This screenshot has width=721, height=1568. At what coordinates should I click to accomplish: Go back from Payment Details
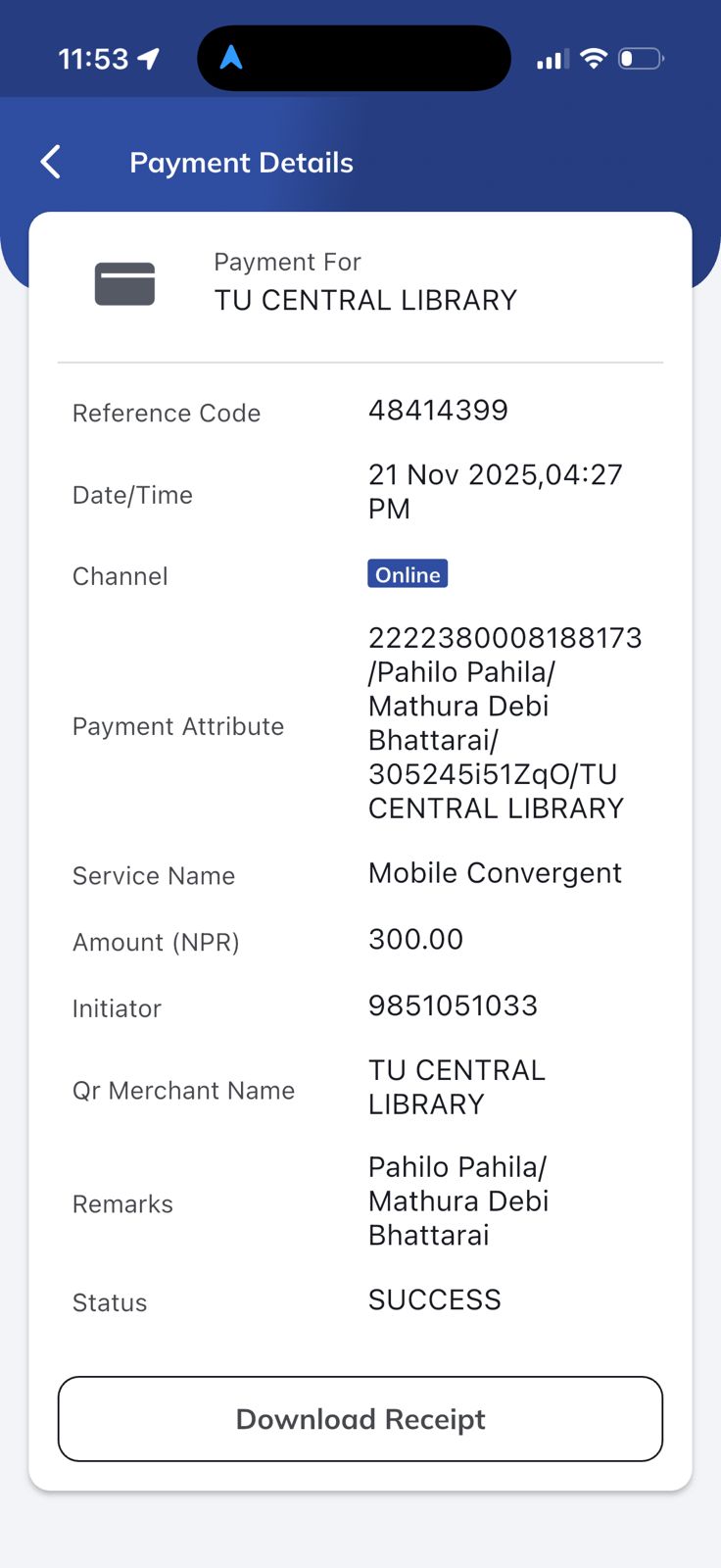52,162
